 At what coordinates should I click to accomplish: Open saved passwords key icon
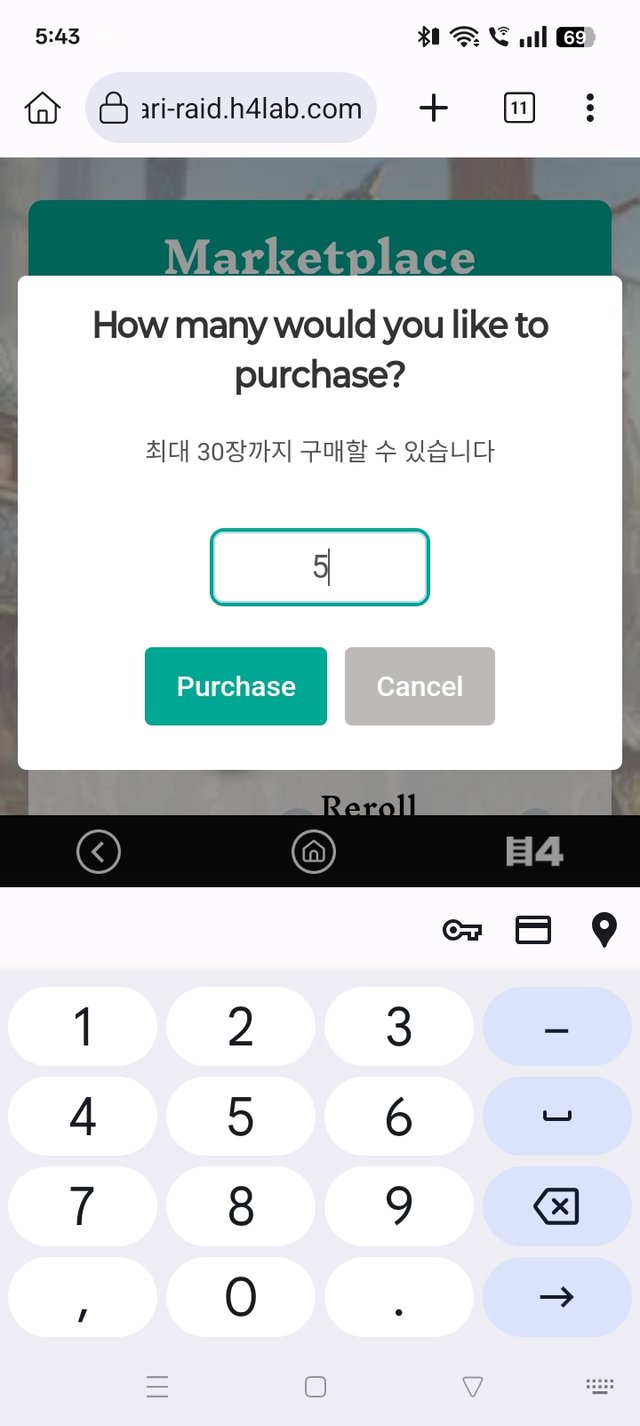(x=462, y=930)
